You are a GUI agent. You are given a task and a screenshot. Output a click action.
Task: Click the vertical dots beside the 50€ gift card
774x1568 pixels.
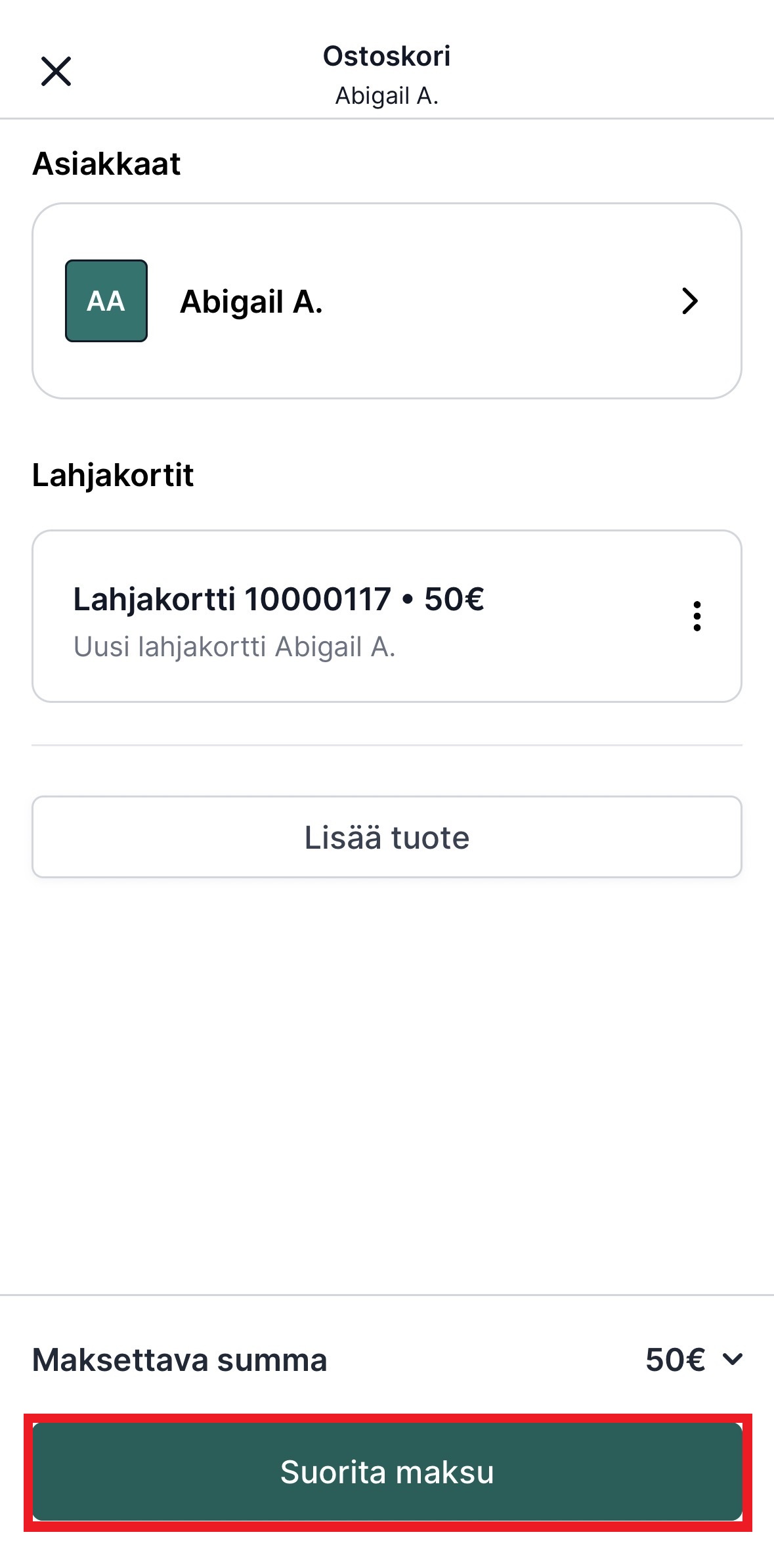click(697, 616)
